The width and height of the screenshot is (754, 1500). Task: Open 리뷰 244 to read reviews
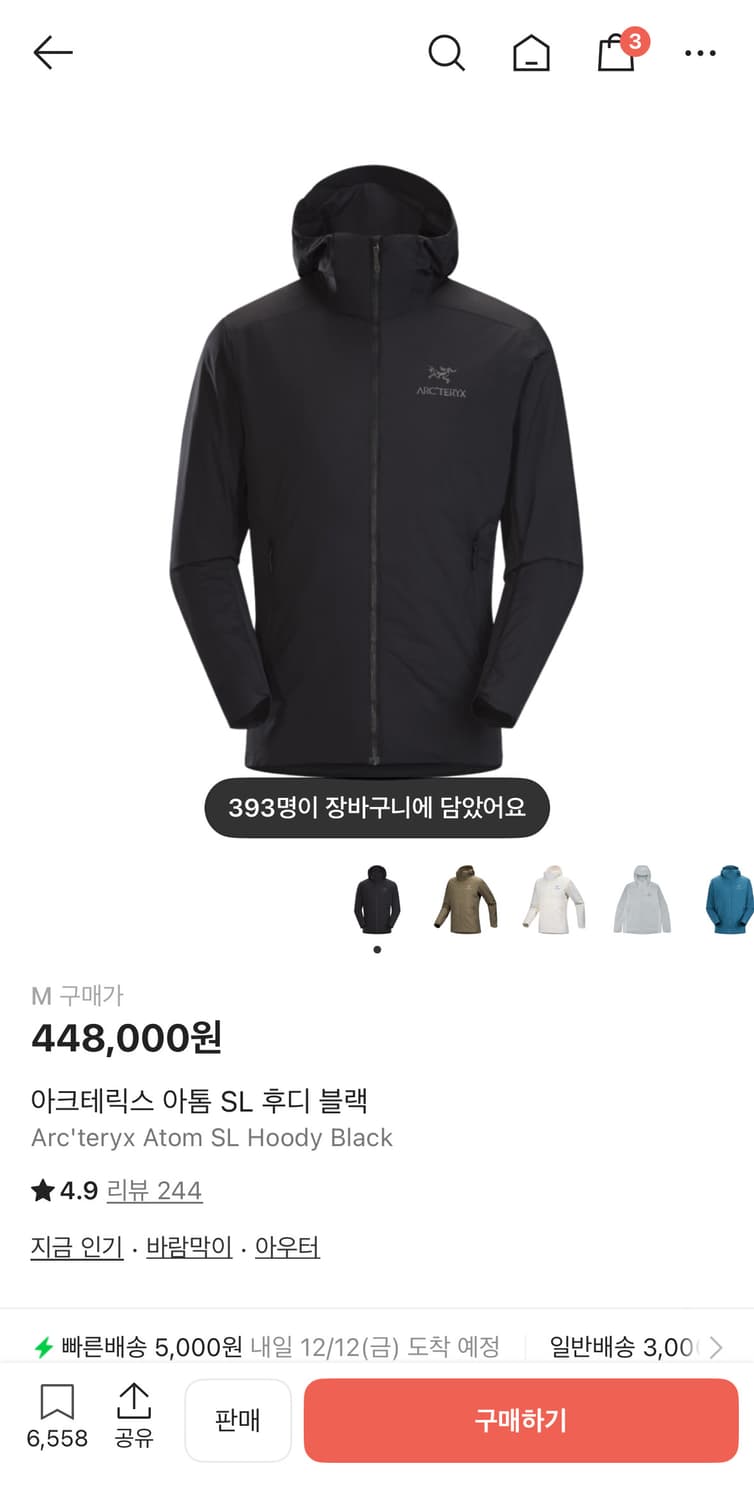[154, 1190]
